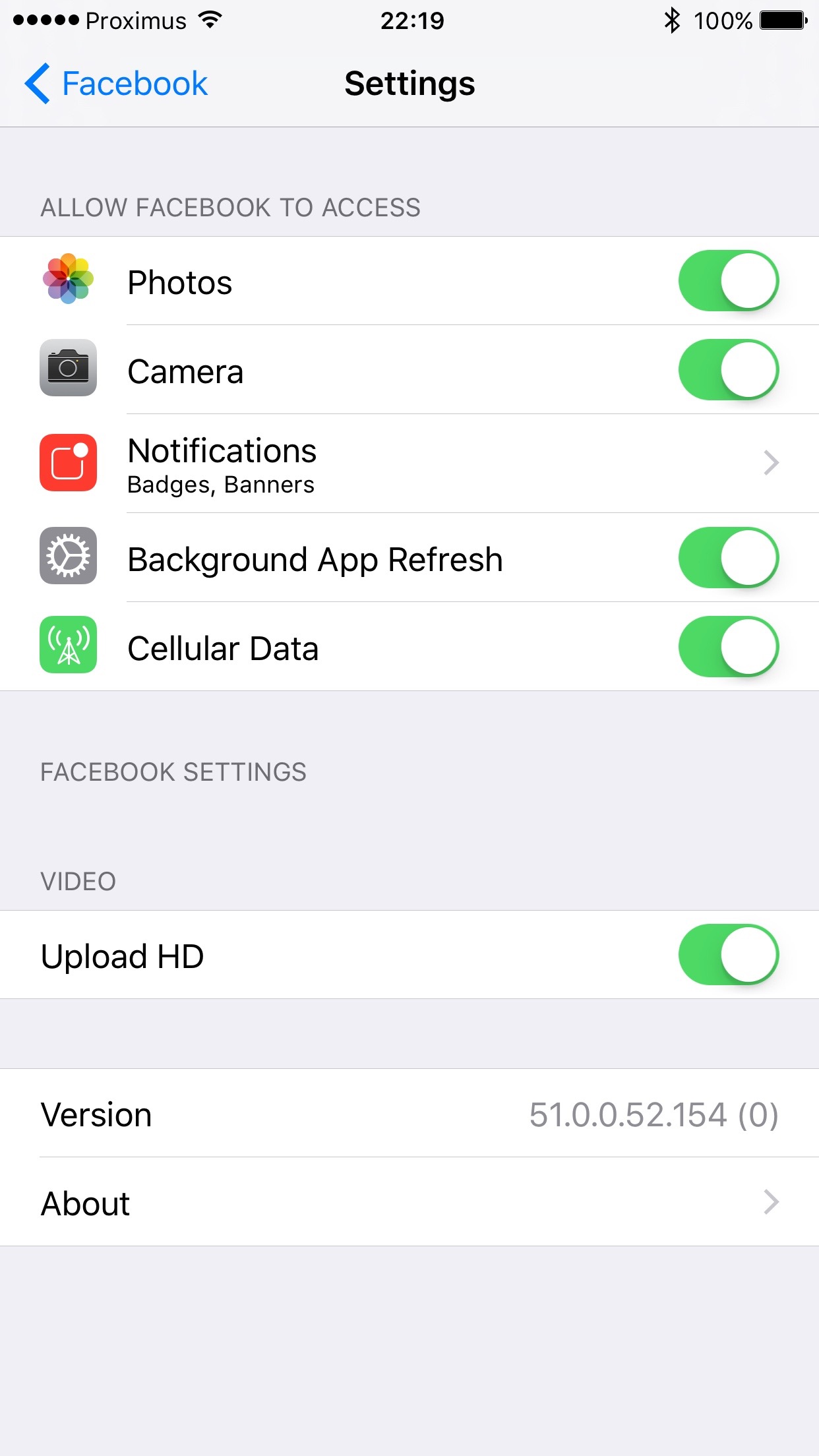Turn off Background App Refresh

click(x=728, y=558)
